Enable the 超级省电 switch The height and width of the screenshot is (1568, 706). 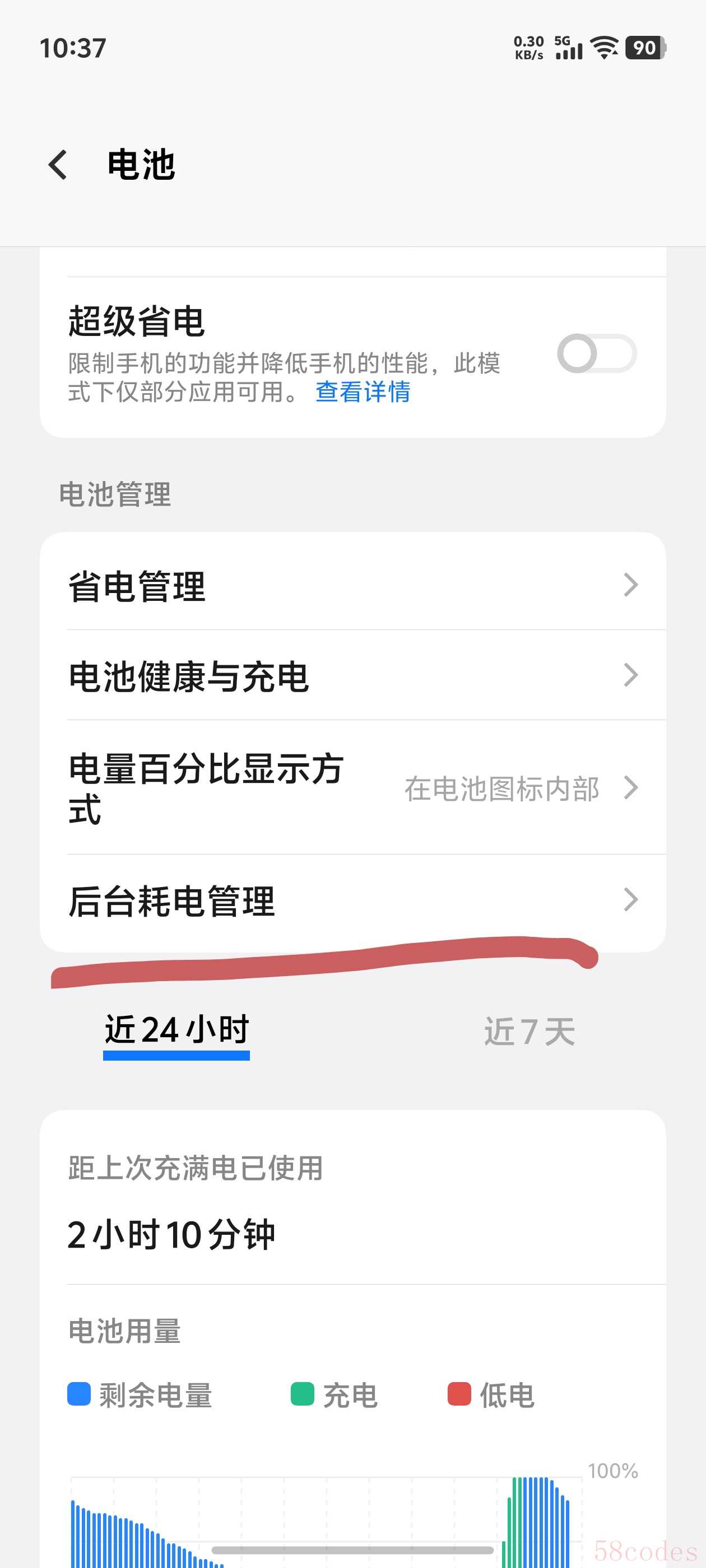click(x=596, y=353)
